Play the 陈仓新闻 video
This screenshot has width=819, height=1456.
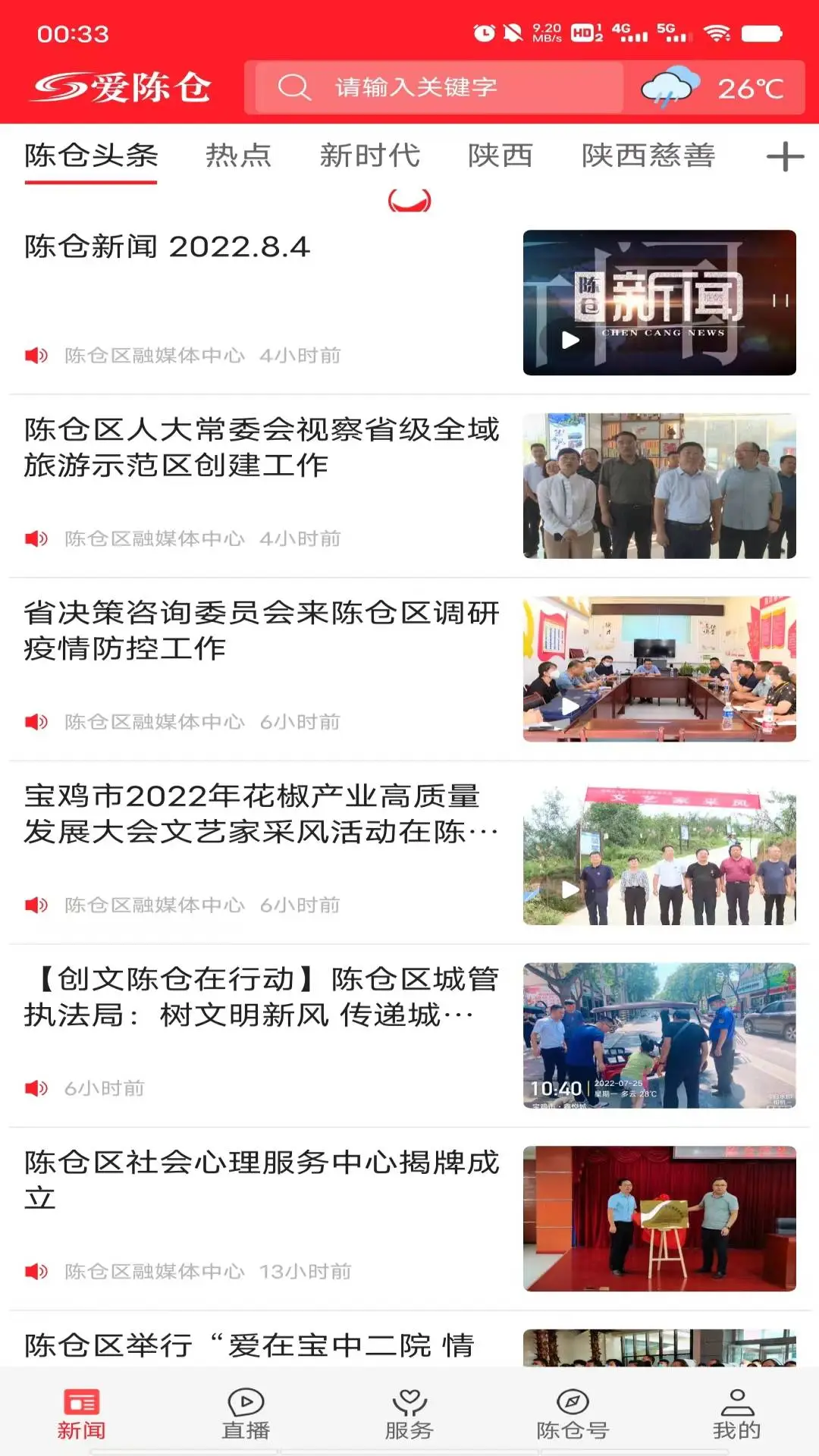[x=569, y=339]
